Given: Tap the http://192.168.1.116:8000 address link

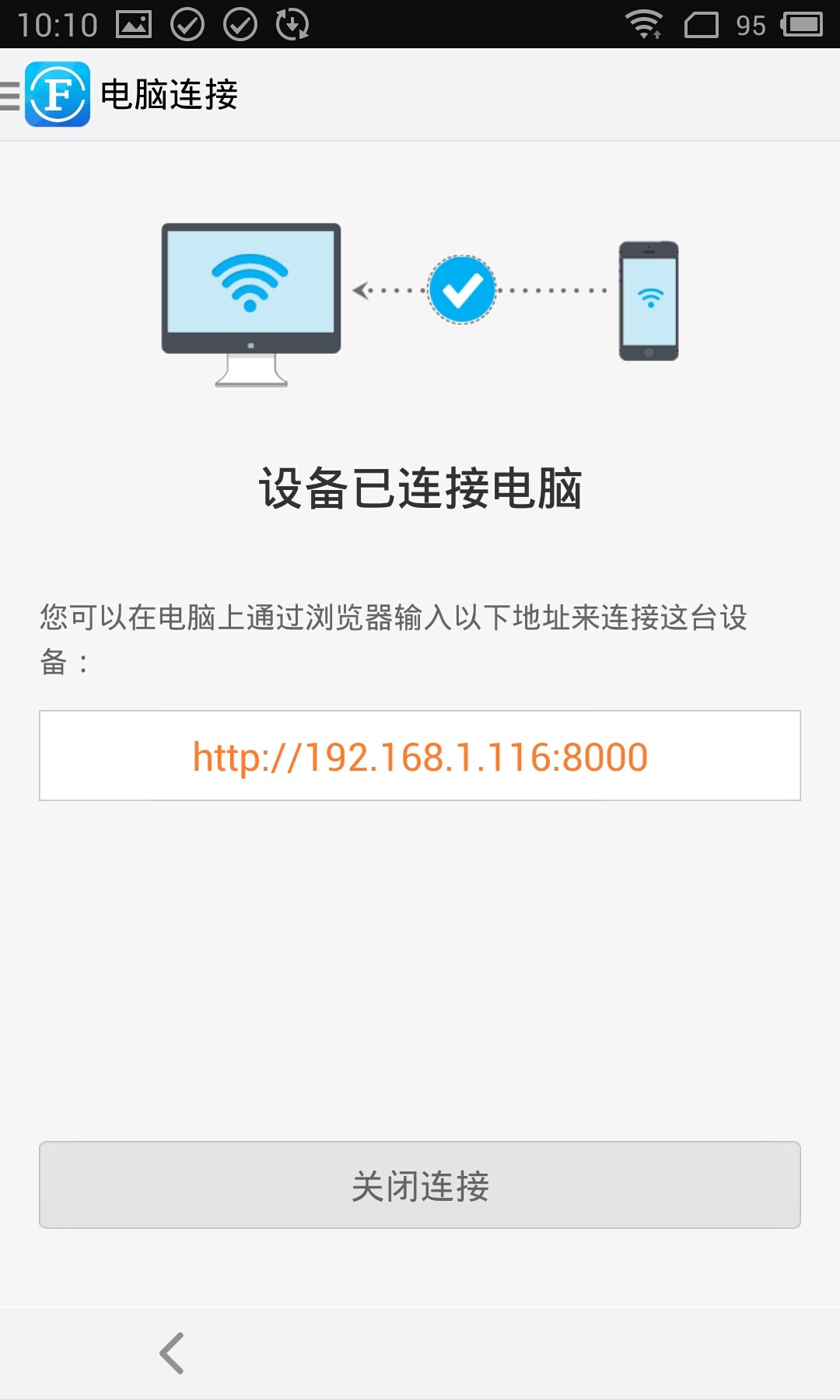Looking at the screenshot, I should pyautogui.click(x=420, y=756).
